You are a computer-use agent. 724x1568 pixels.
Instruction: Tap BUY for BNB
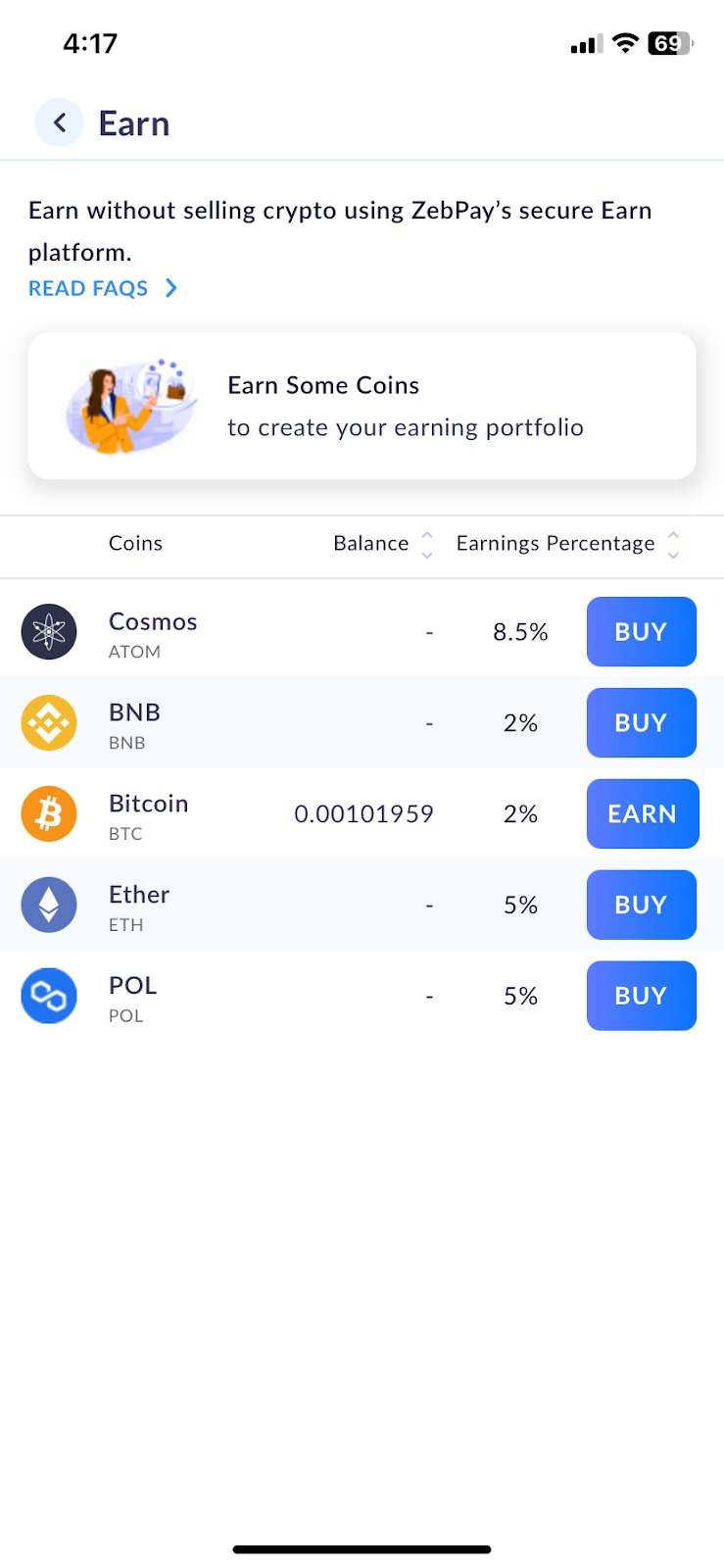pyautogui.click(x=641, y=723)
